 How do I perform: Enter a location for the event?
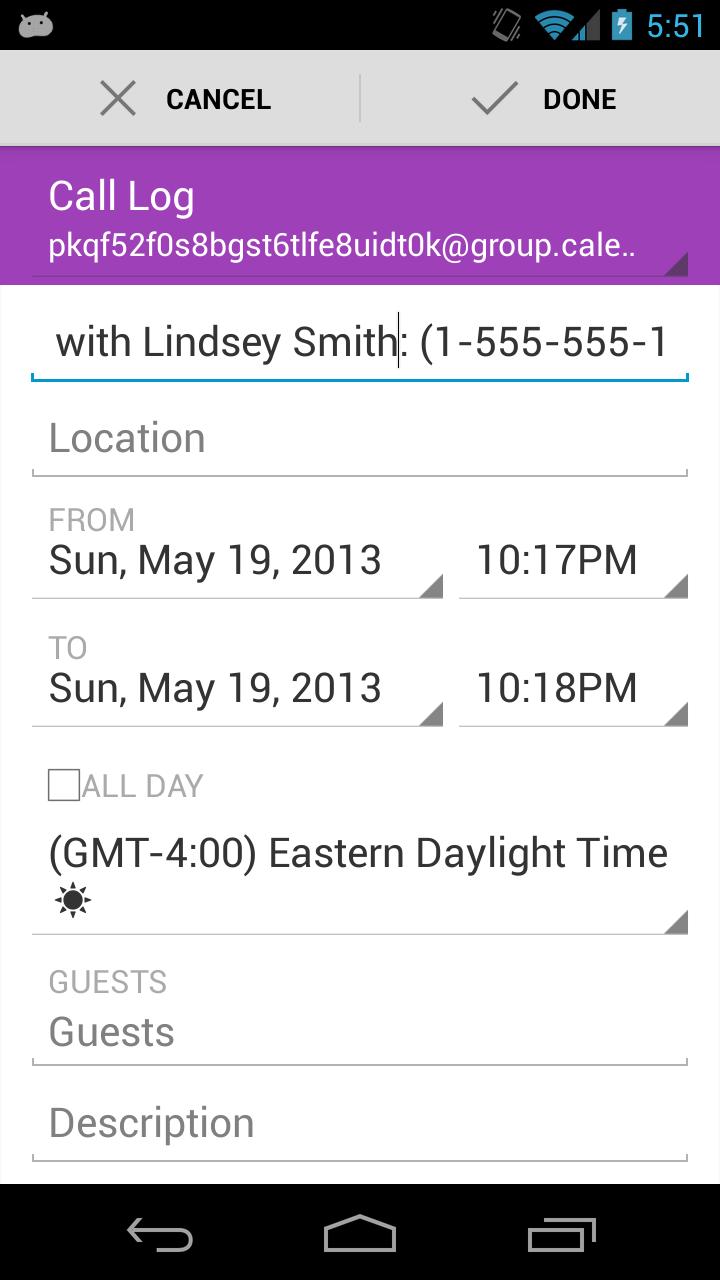360,439
